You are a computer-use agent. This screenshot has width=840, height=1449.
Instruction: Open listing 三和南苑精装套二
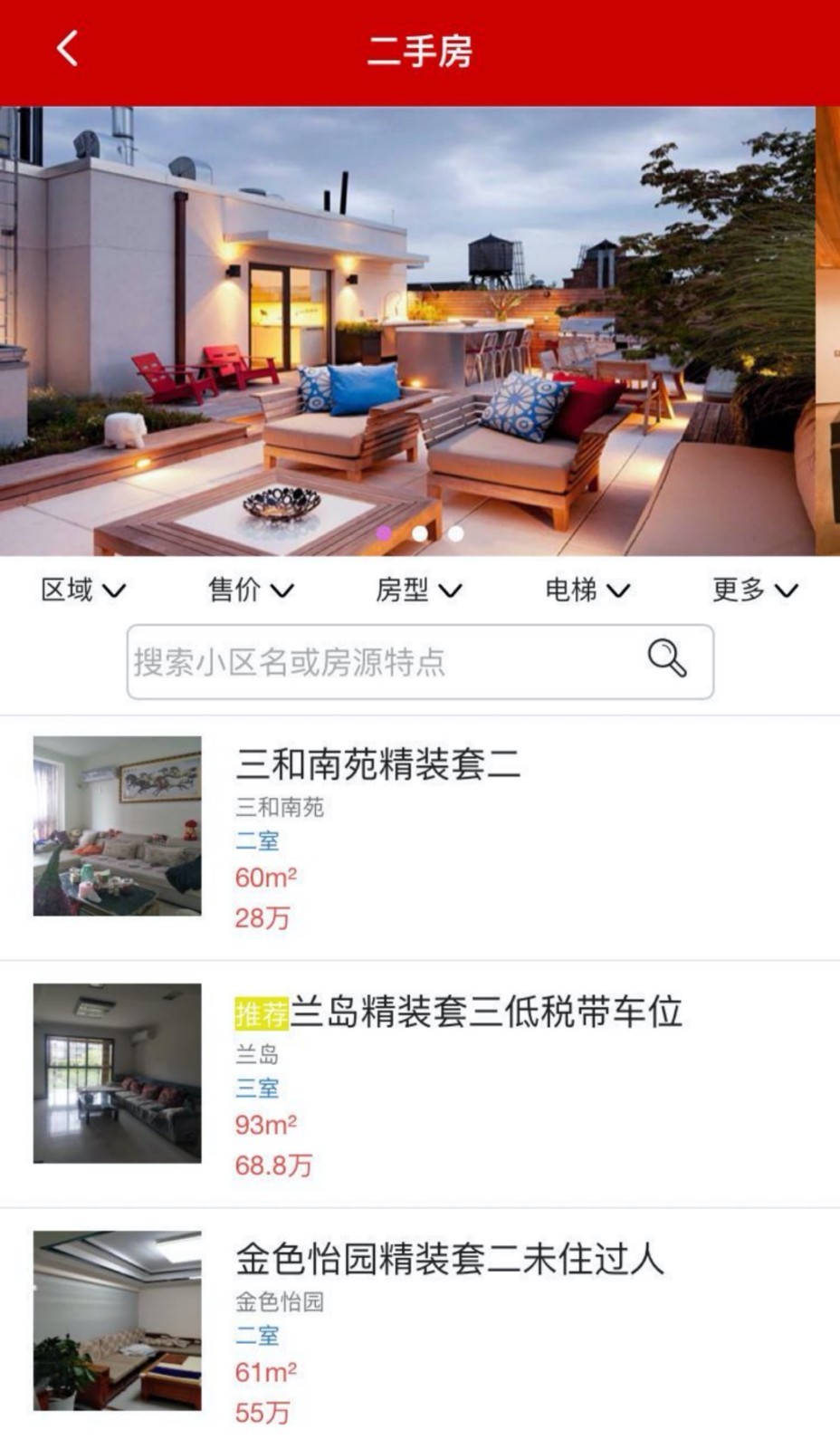pyautogui.click(x=377, y=764)
